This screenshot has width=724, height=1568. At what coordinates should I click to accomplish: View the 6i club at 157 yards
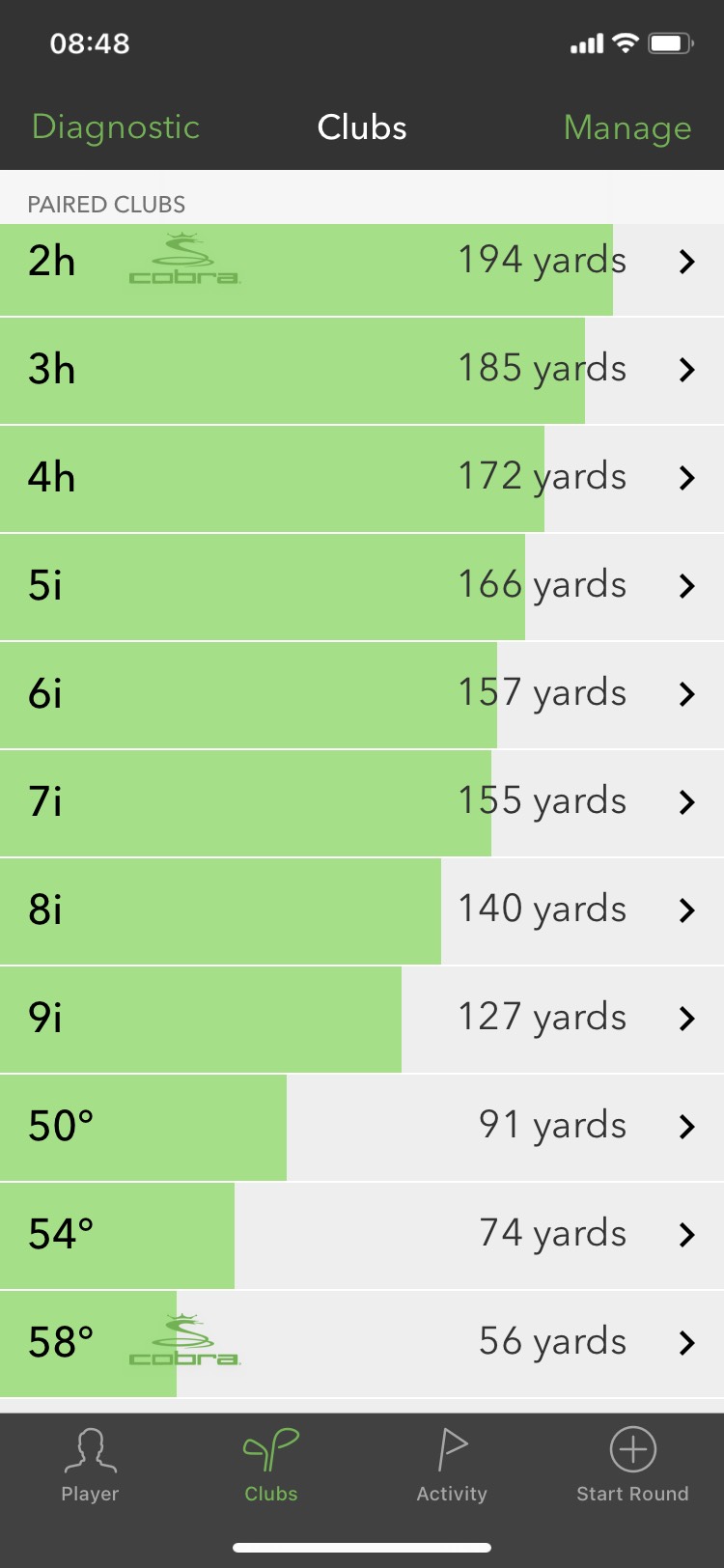coord(362,694)
